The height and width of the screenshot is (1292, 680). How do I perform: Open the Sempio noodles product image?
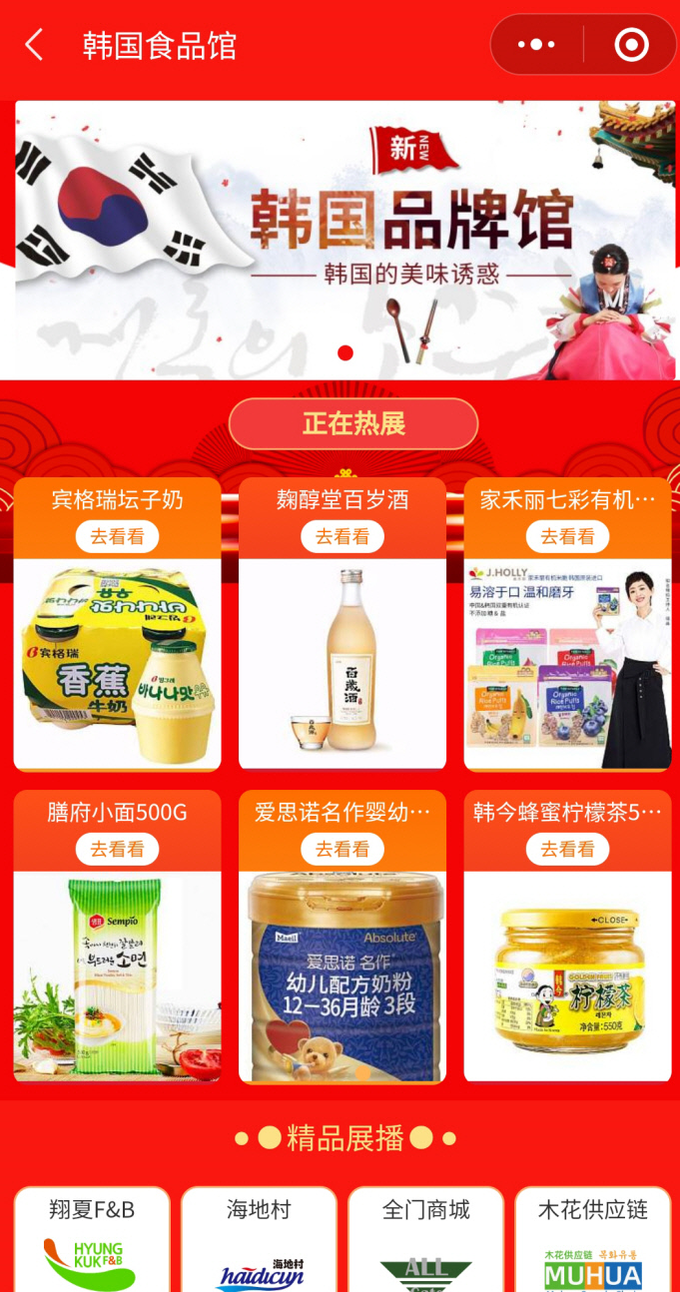pyautogui.click(x=117, y=977)
